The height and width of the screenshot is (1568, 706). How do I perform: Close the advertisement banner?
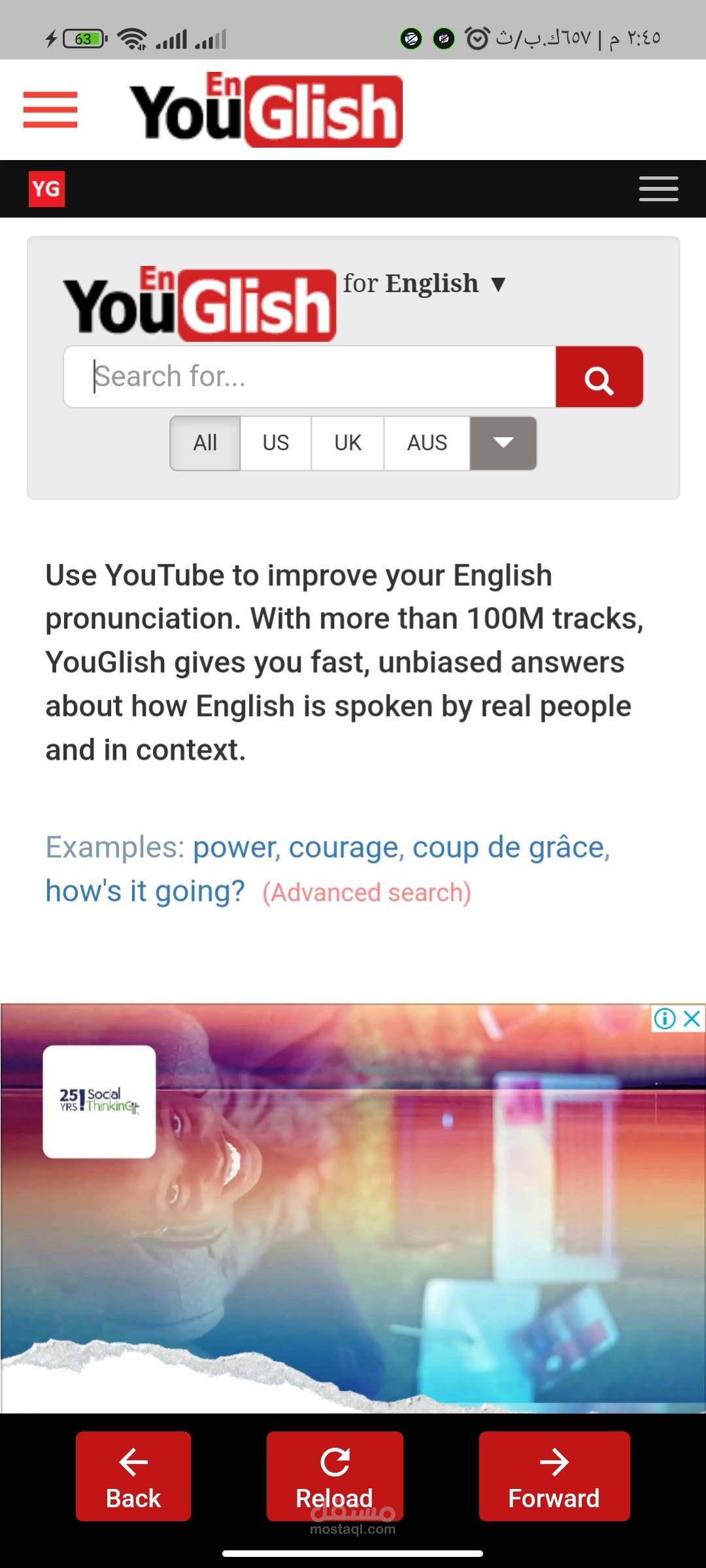point(692,1019)
